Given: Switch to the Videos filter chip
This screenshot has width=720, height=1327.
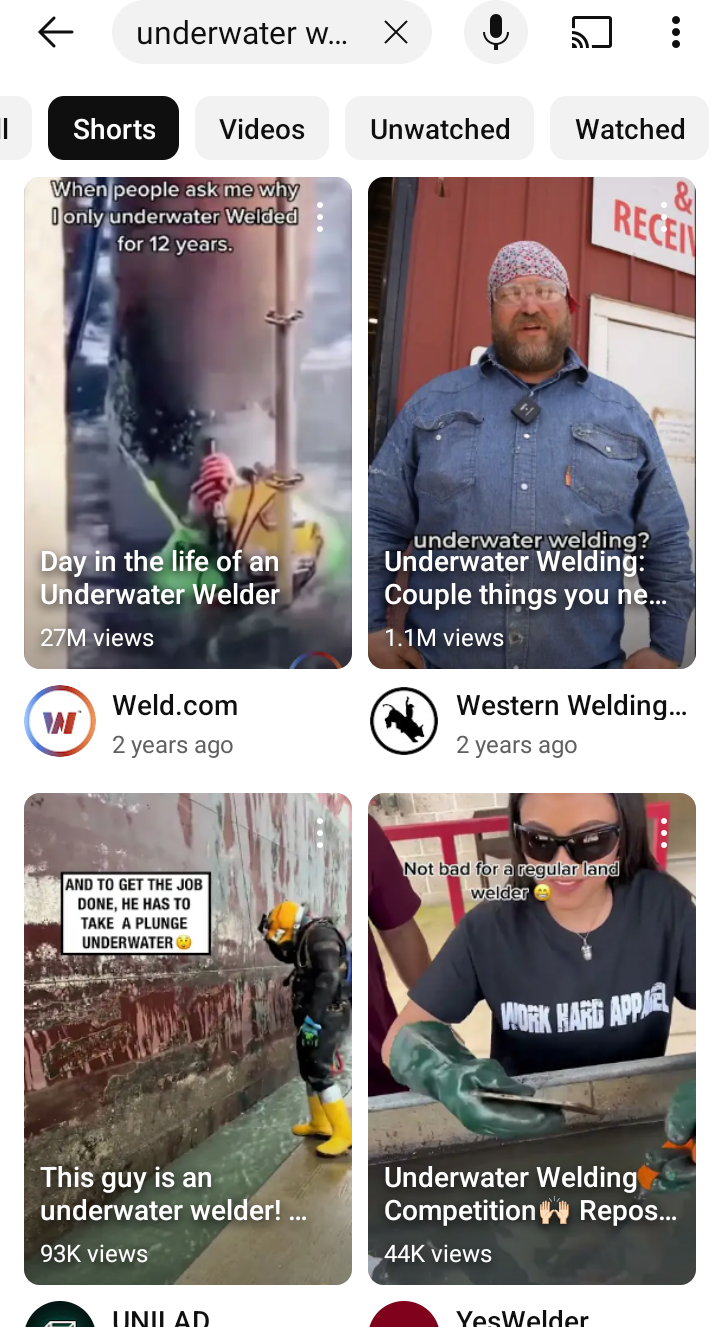Looking at the screenshot, I should pyautogui.click(x=262, y=129).
